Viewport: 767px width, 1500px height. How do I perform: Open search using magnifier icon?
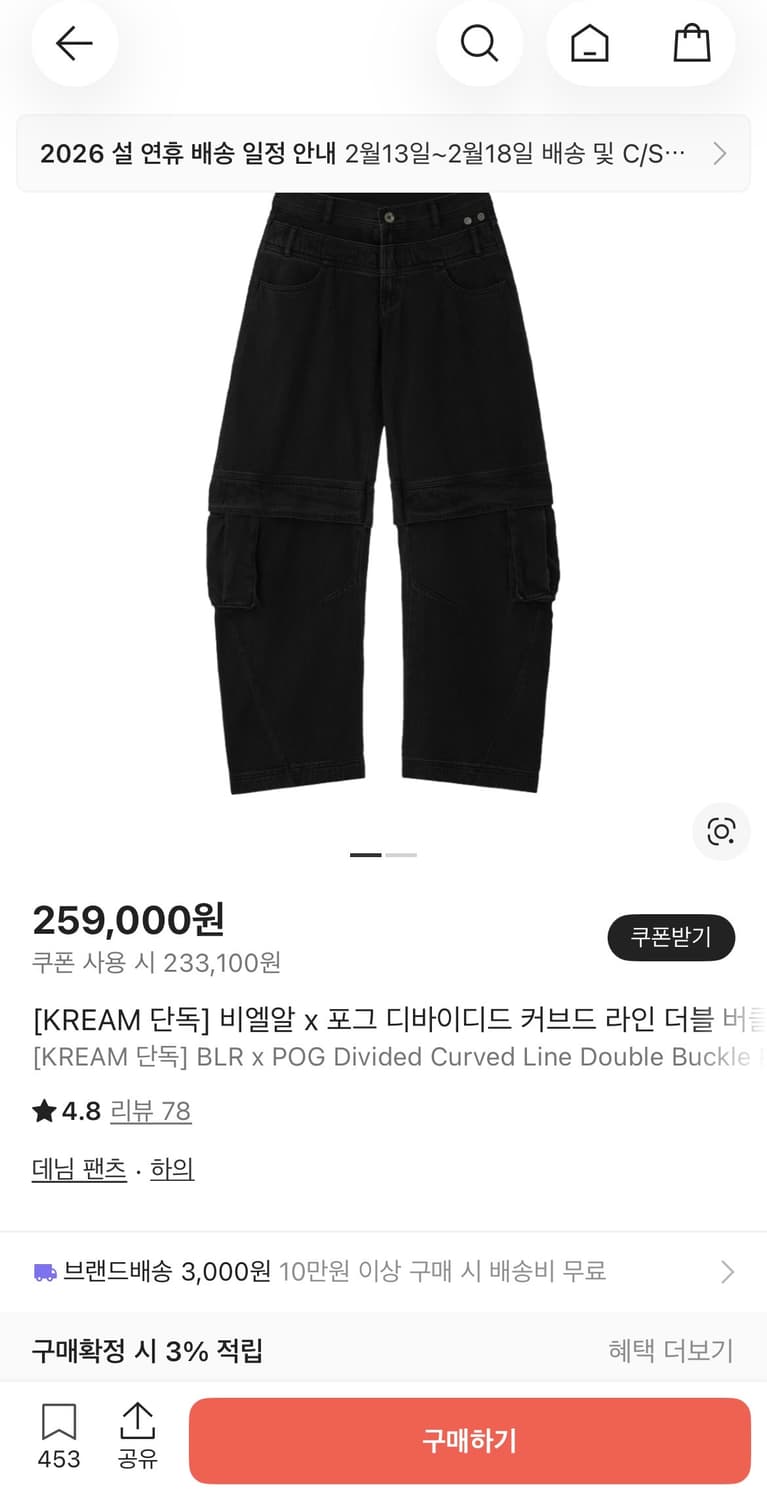(x=479, y=43)
